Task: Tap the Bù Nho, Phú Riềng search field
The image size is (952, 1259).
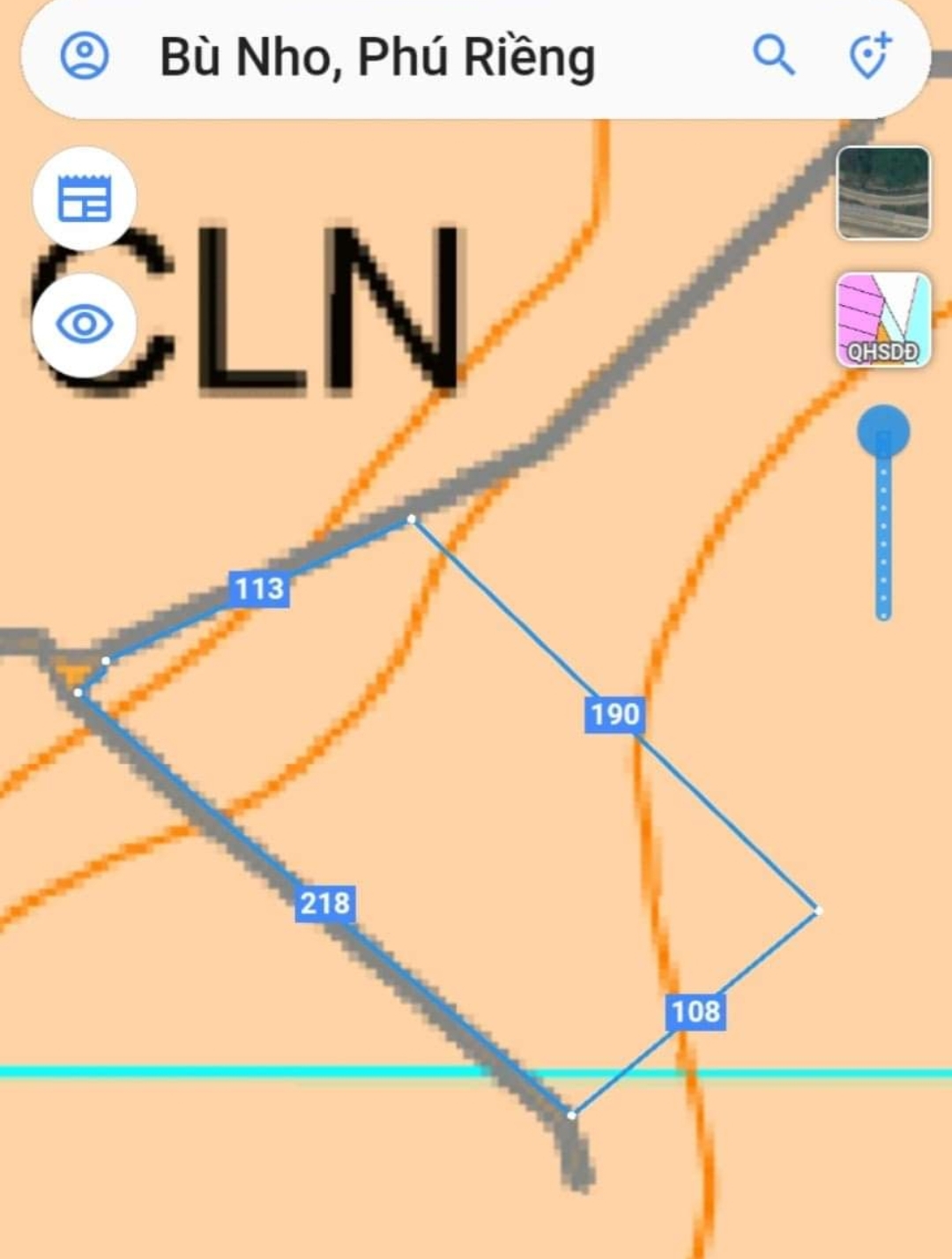Action: tap(379, 58)
